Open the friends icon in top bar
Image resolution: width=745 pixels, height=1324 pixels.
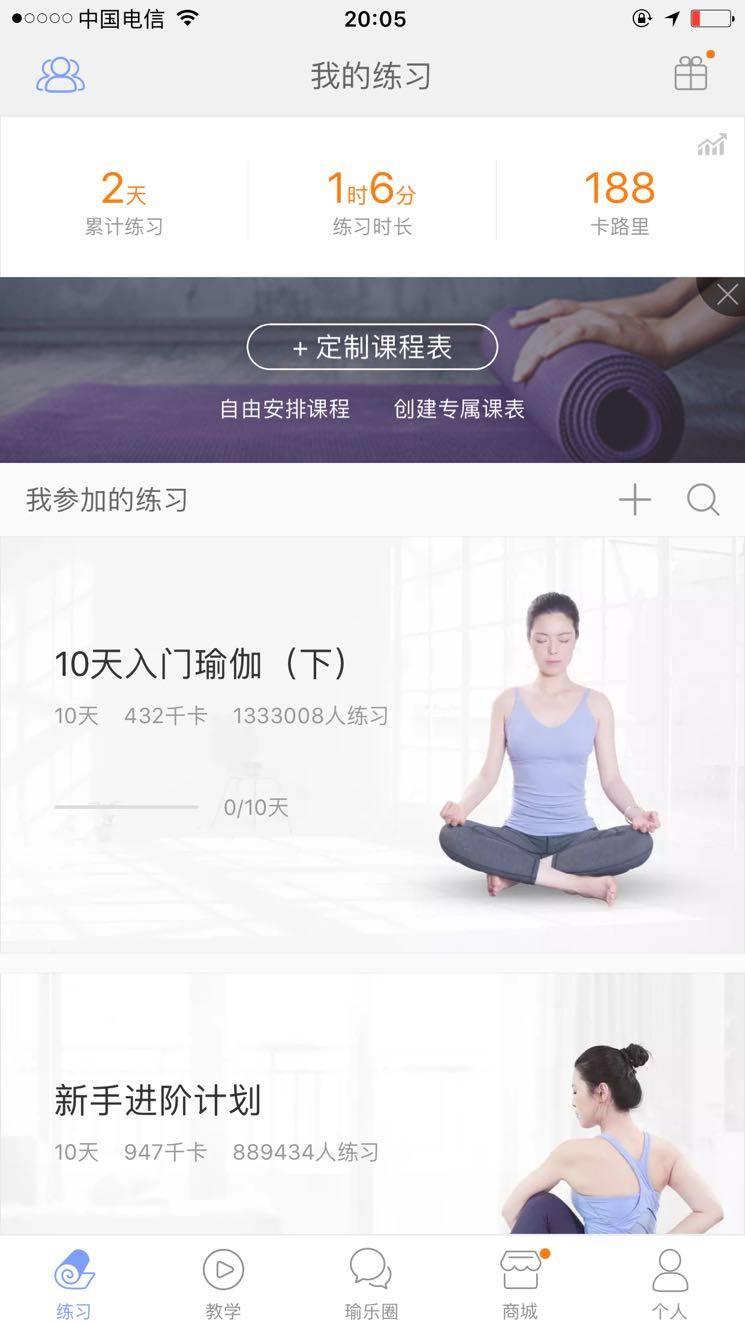(x=61, y=75)
